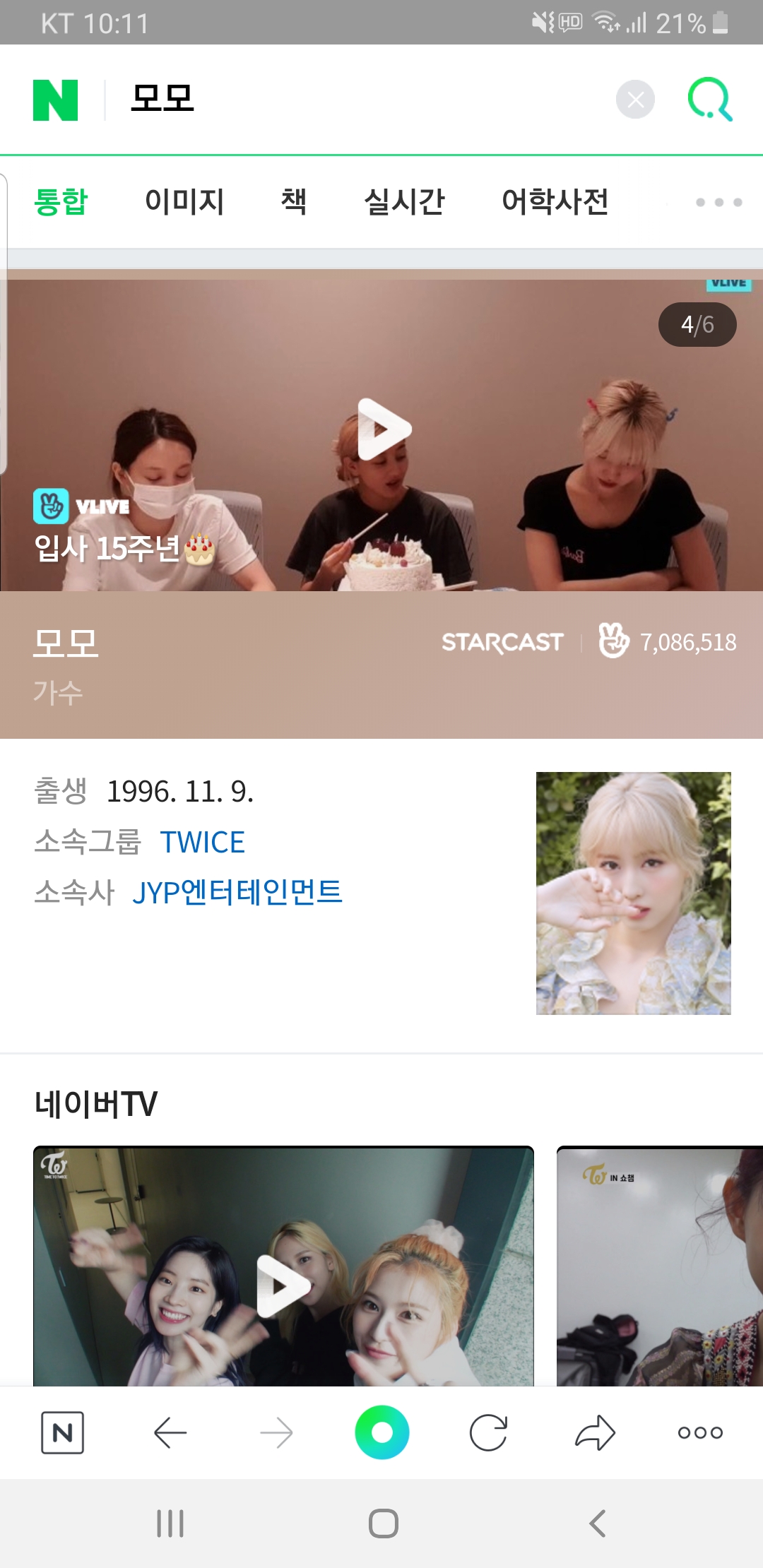Open browser options with three-dot menu
This screenshot has height=1568, width=763.
700,1432
